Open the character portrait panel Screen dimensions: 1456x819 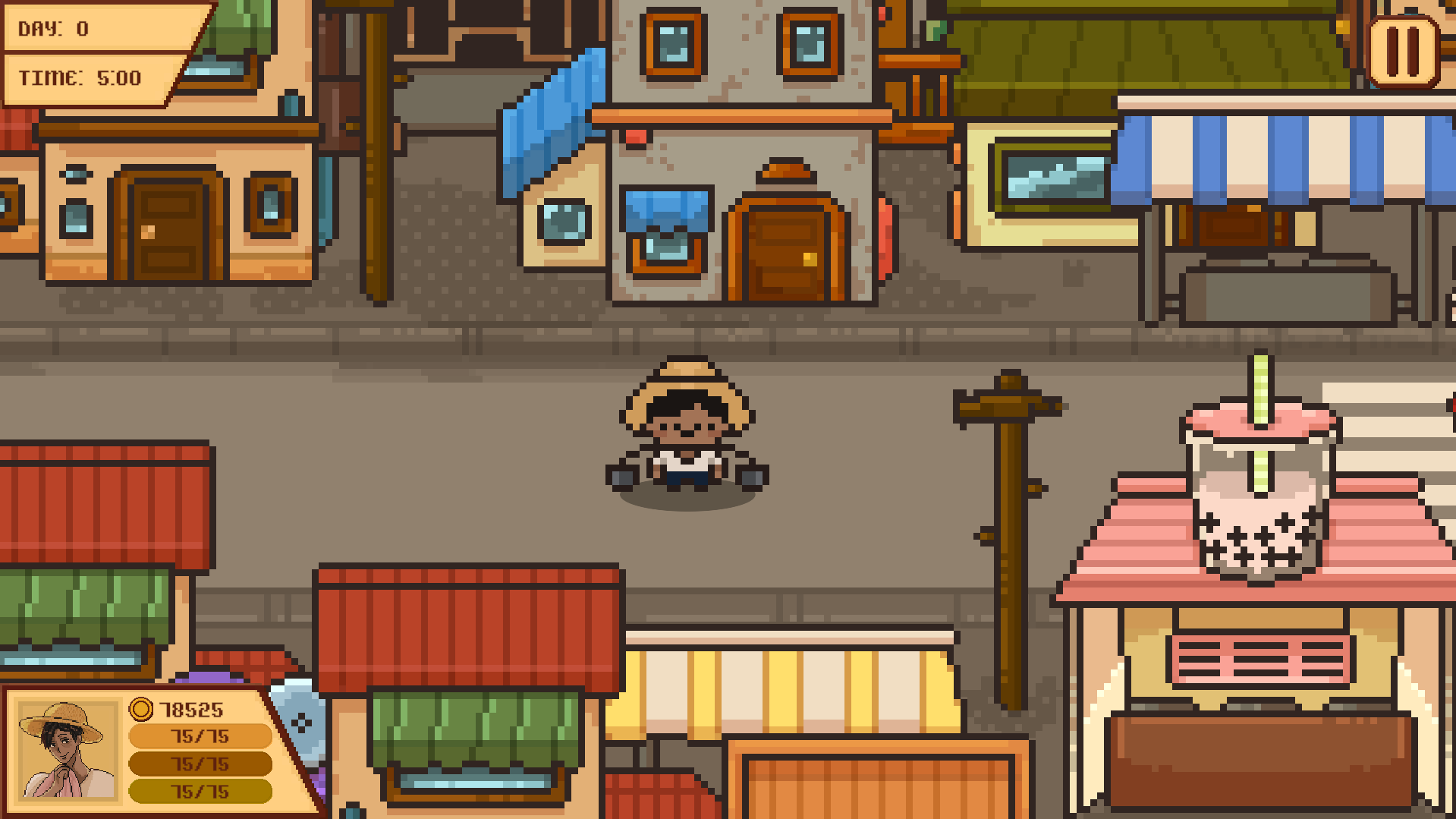coord(67,749)
